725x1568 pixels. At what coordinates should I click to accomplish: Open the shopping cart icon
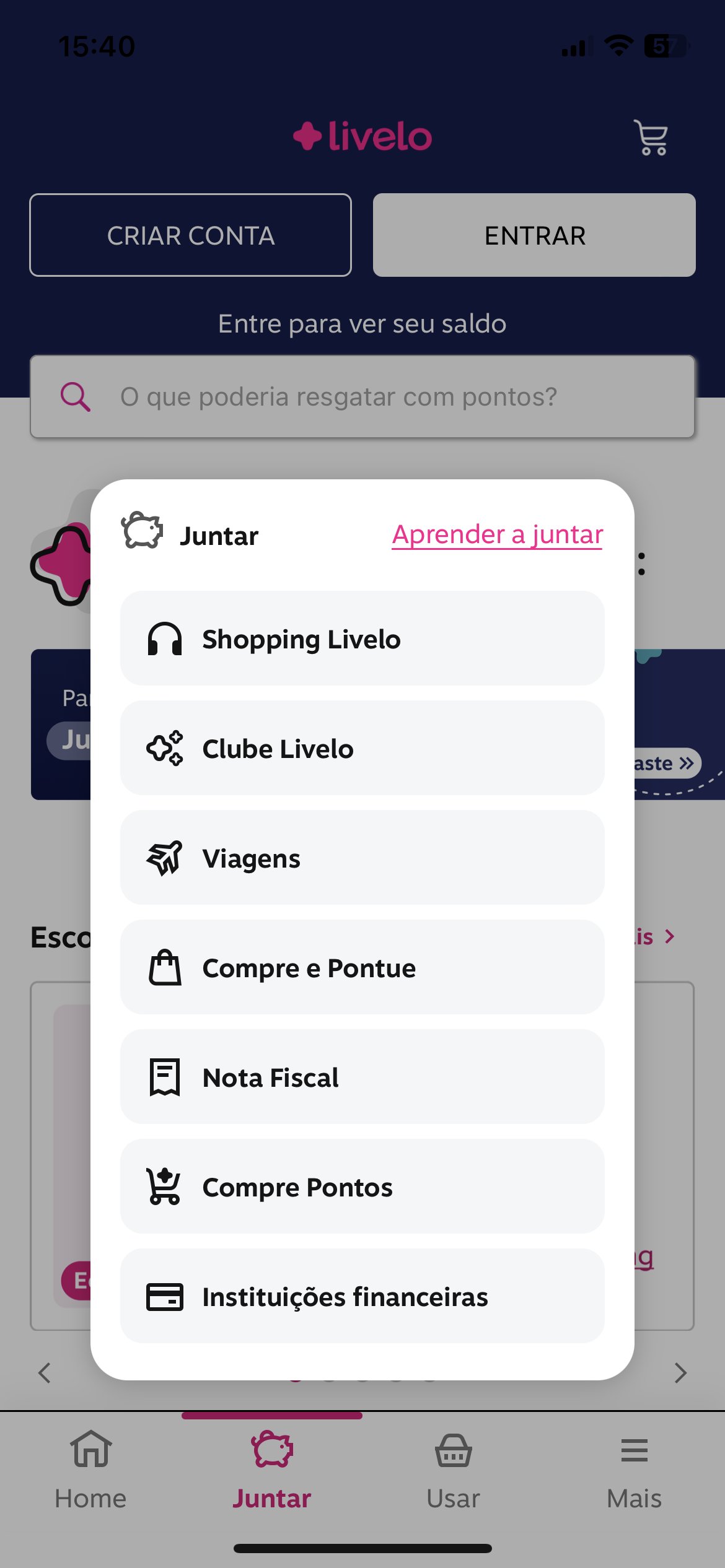coord(651,137)
